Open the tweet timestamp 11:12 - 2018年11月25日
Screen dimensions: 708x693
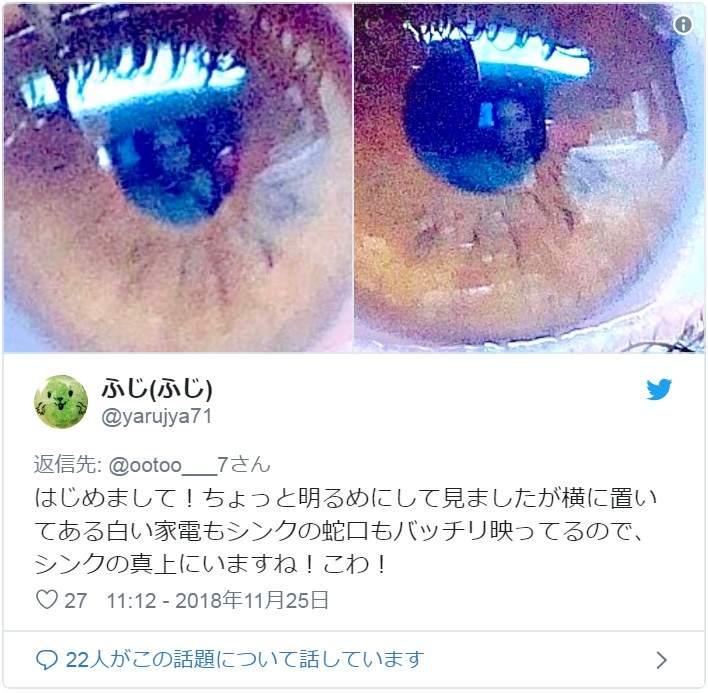click(217, 600)
